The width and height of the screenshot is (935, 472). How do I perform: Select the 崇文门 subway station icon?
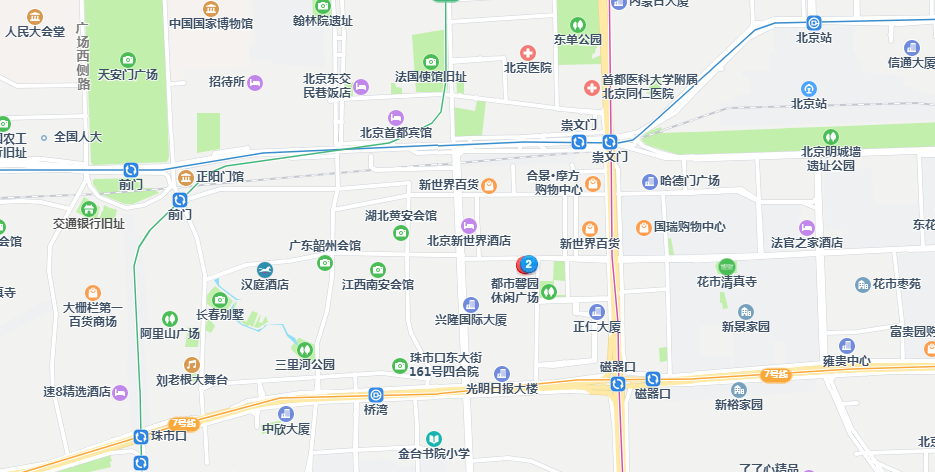579,142
